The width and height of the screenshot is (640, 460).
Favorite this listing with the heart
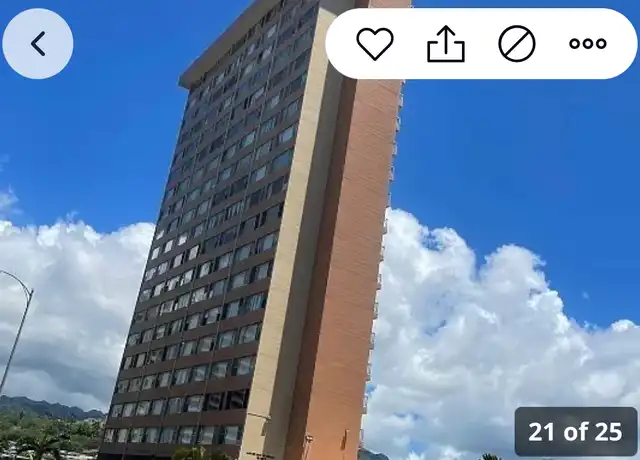[375, 44]
